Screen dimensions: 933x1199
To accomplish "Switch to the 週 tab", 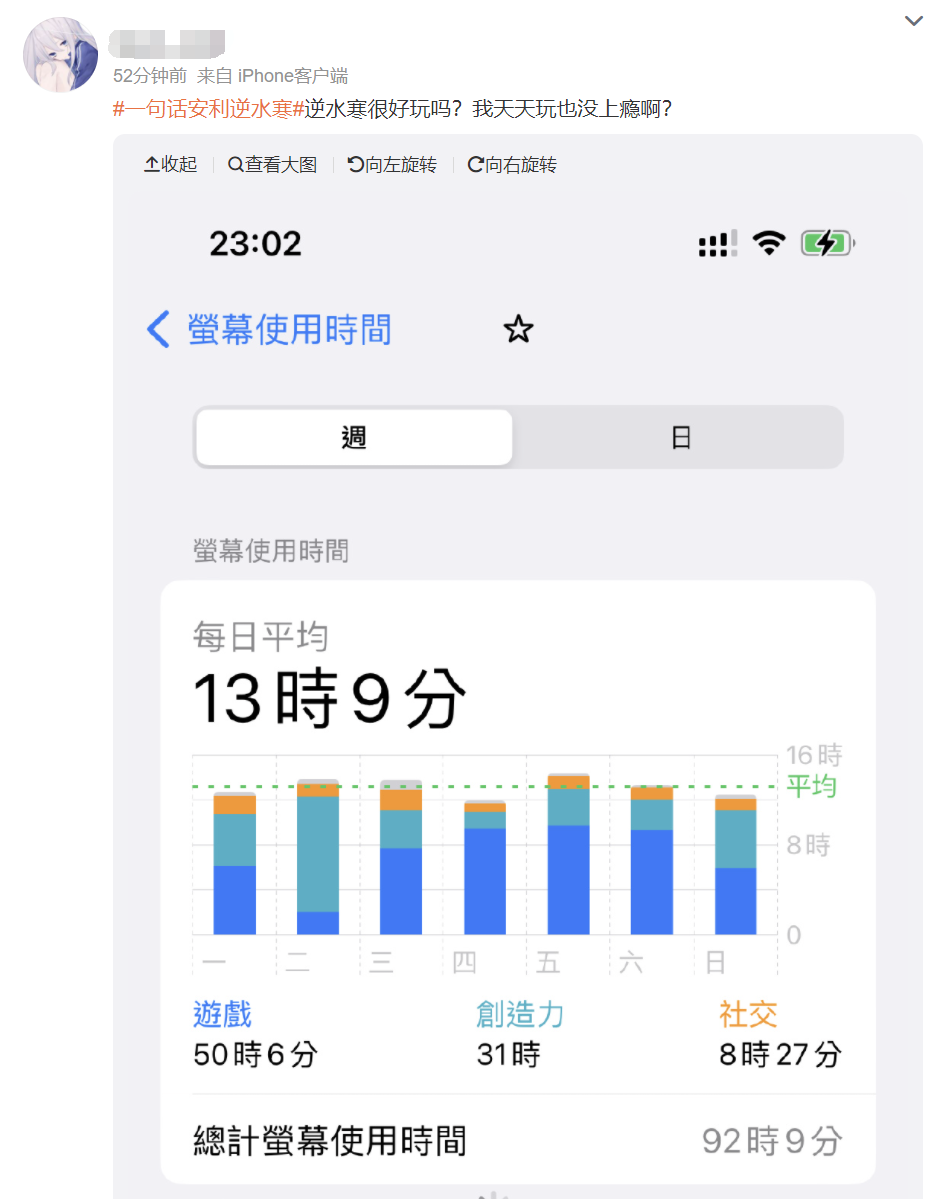I will [x=353, y=437].
